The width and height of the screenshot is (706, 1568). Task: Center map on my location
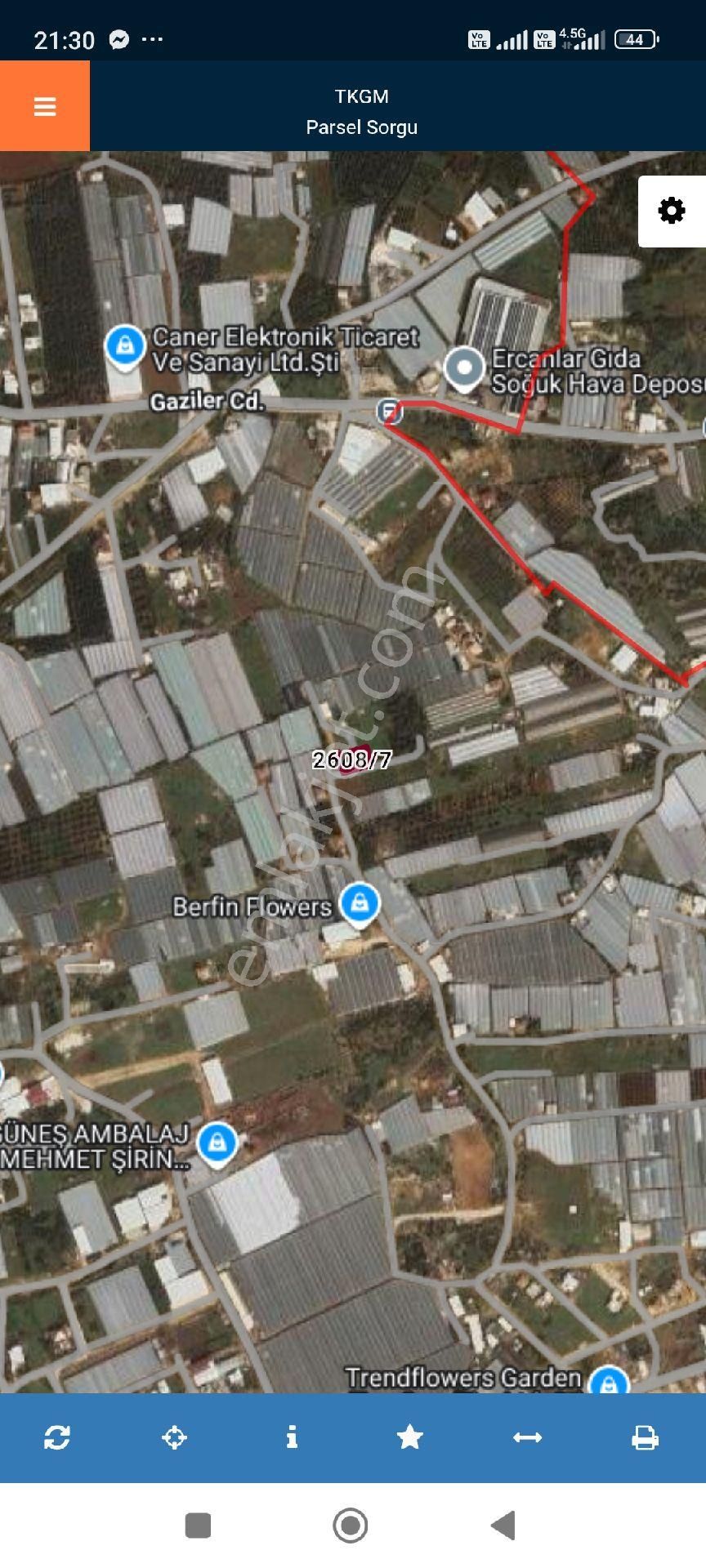pyautogui.click(x=175, y=1437)
